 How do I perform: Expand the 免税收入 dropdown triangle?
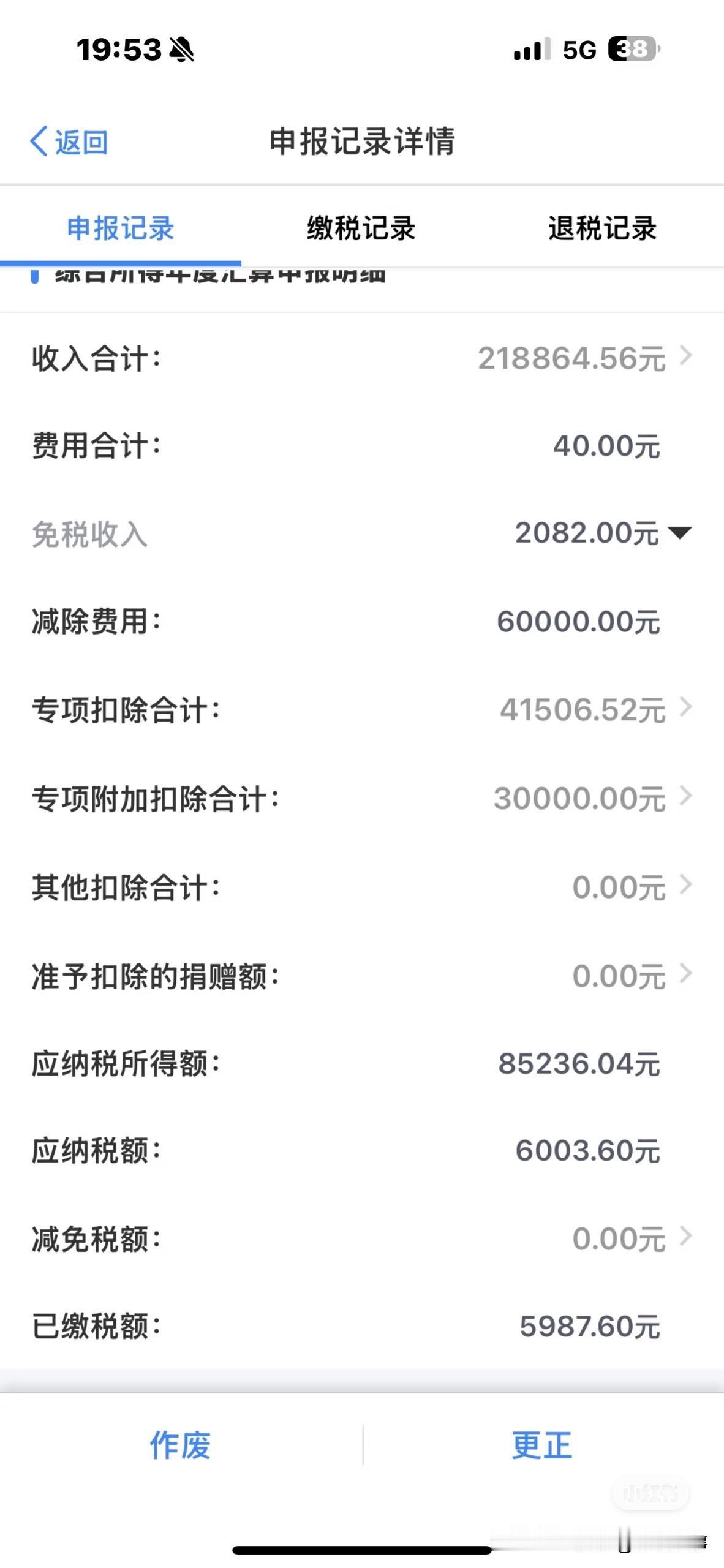tap(682, 533)
